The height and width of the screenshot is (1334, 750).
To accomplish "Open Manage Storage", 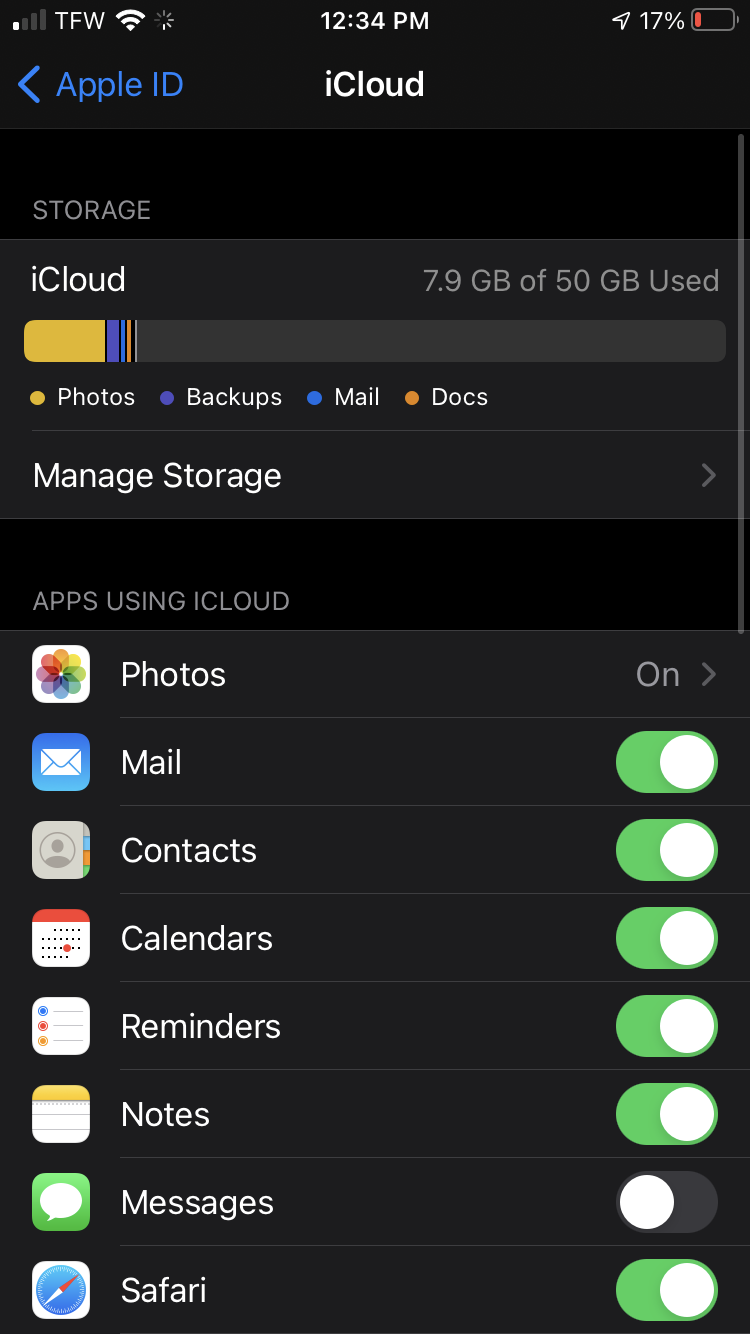I will (375, 475).
